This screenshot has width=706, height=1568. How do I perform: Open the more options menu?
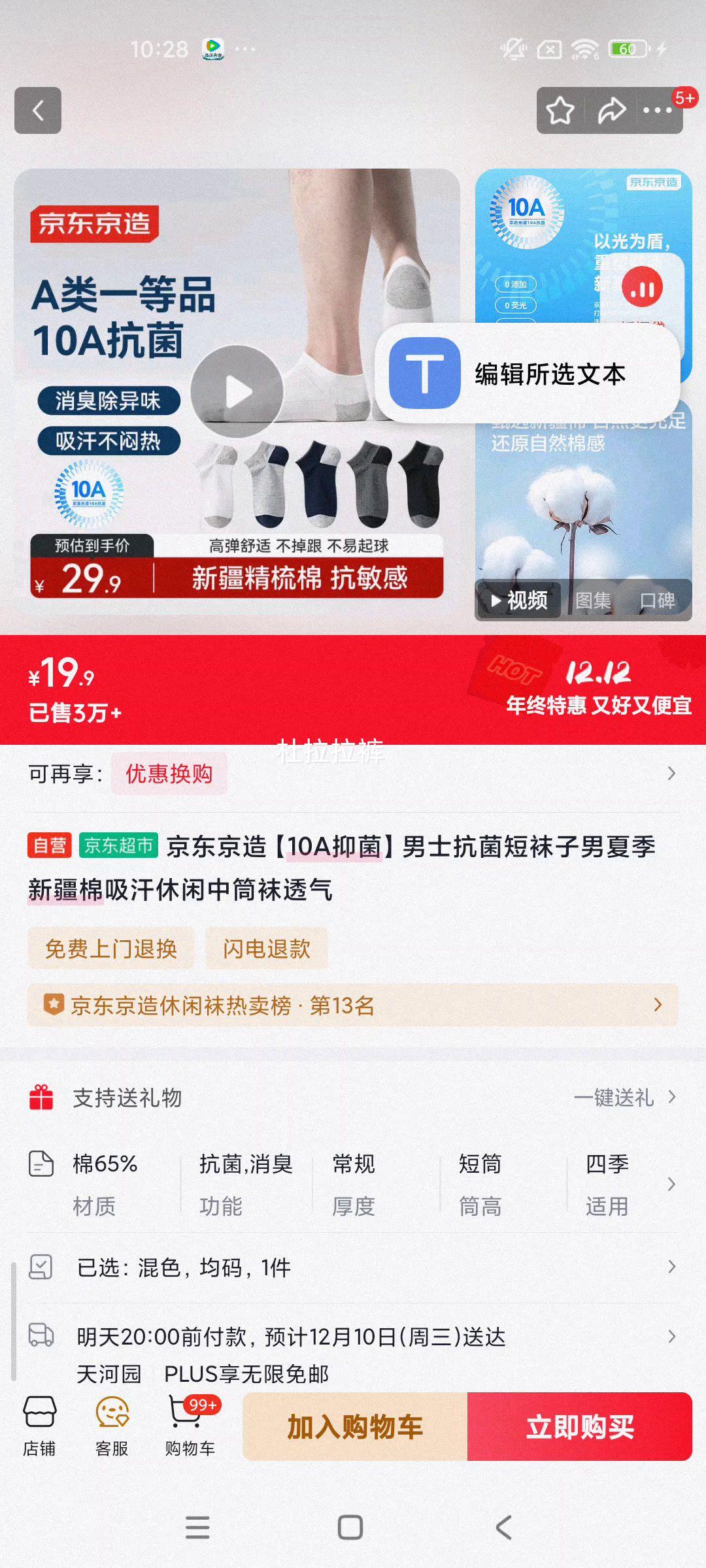pyautogui.click(x=657, y=110)
